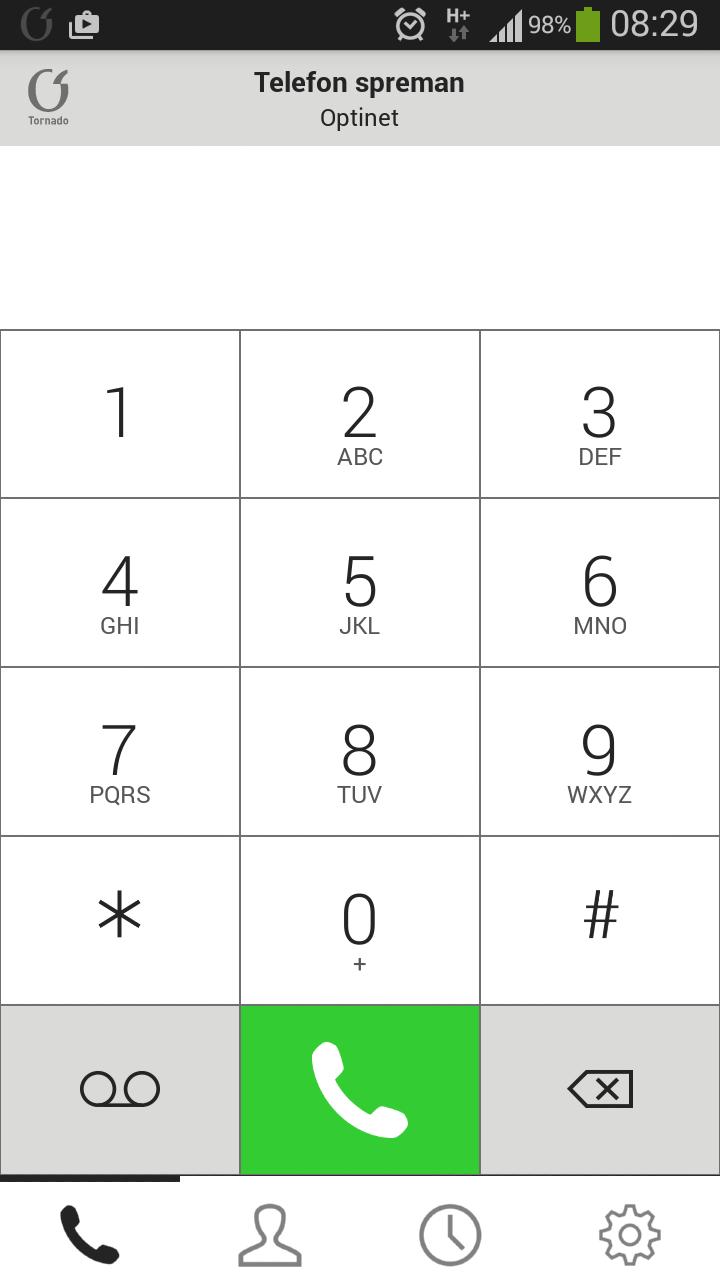Switch to the dialer tab
This screenshot has height=1280, width=720.
[x=90, y=1235]
